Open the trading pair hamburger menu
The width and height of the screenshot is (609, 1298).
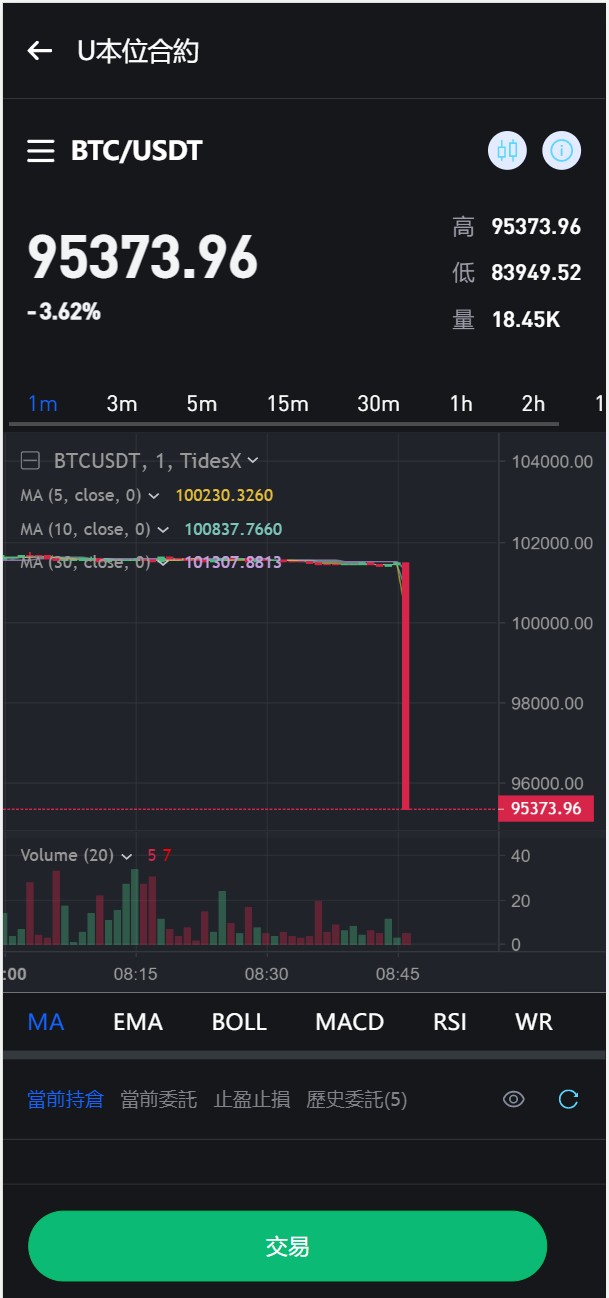tap(40, 151)
